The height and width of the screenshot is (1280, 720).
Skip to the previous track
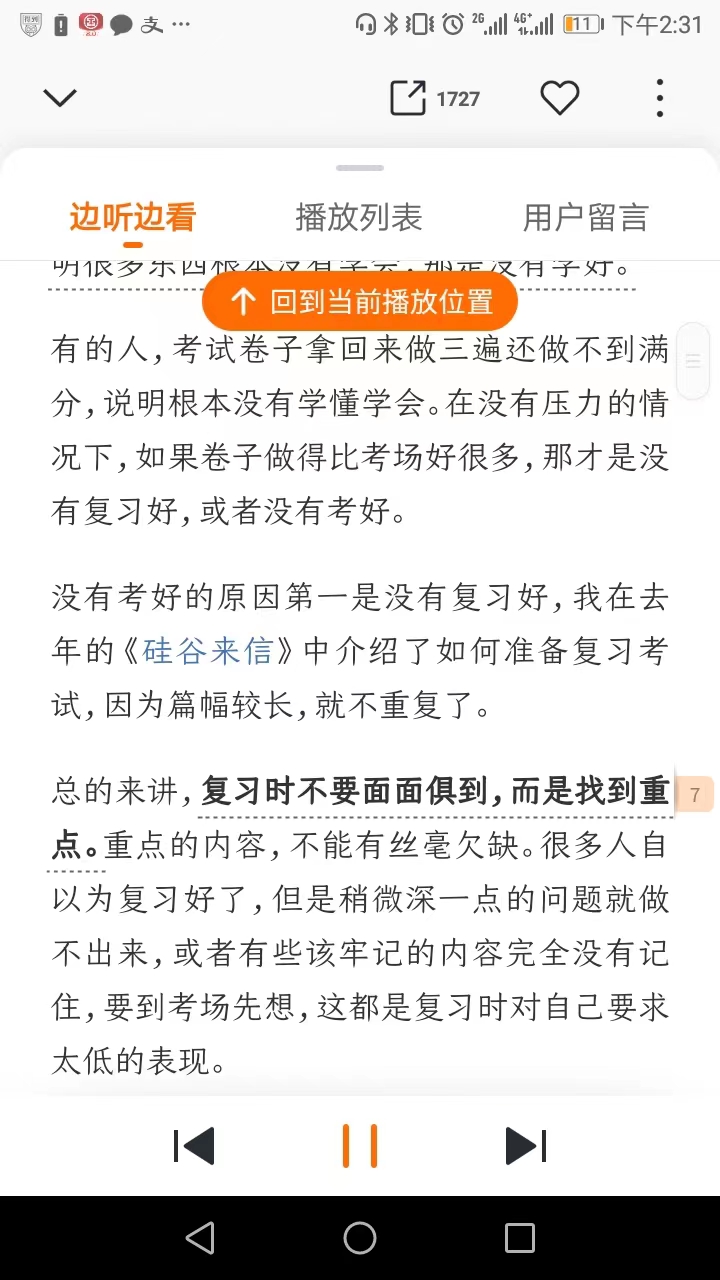coord(194,1146)
